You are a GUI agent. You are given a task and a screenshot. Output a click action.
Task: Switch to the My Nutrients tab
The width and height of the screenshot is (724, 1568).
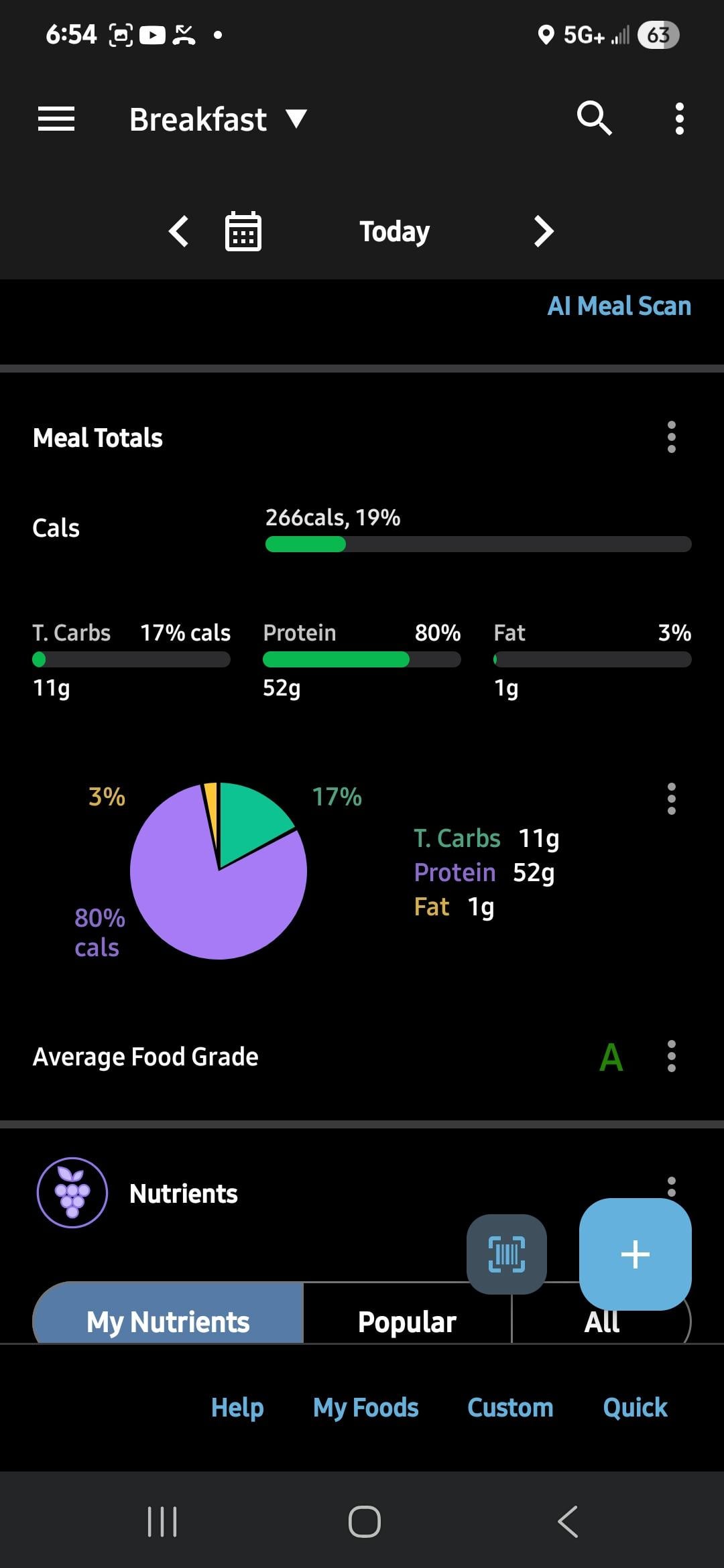click(x=168, y=1321)
